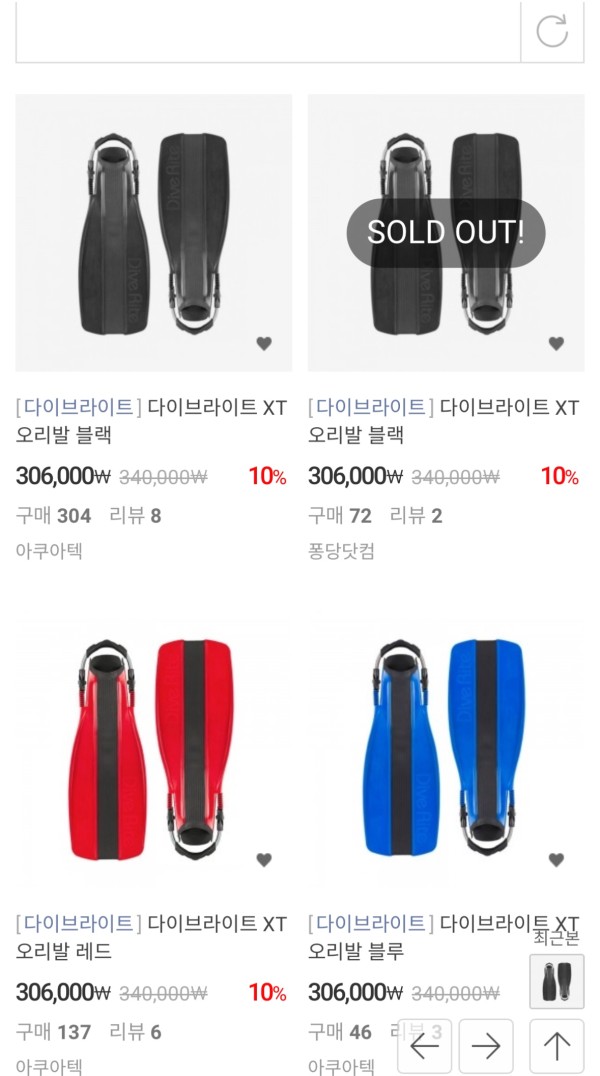600x1076 pixels.
Task: Open the black fins sold by 아쿠아텍
Action: (x=154, y=233)
